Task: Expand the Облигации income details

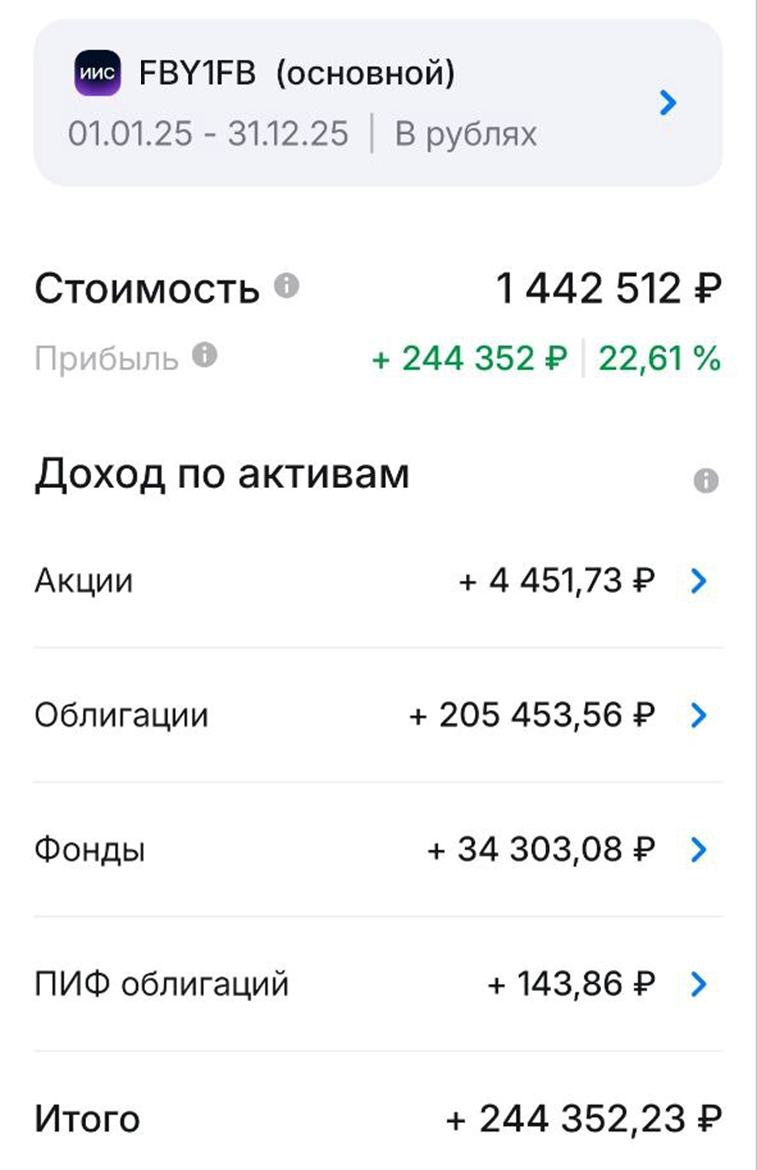Action: click(122, 715)
